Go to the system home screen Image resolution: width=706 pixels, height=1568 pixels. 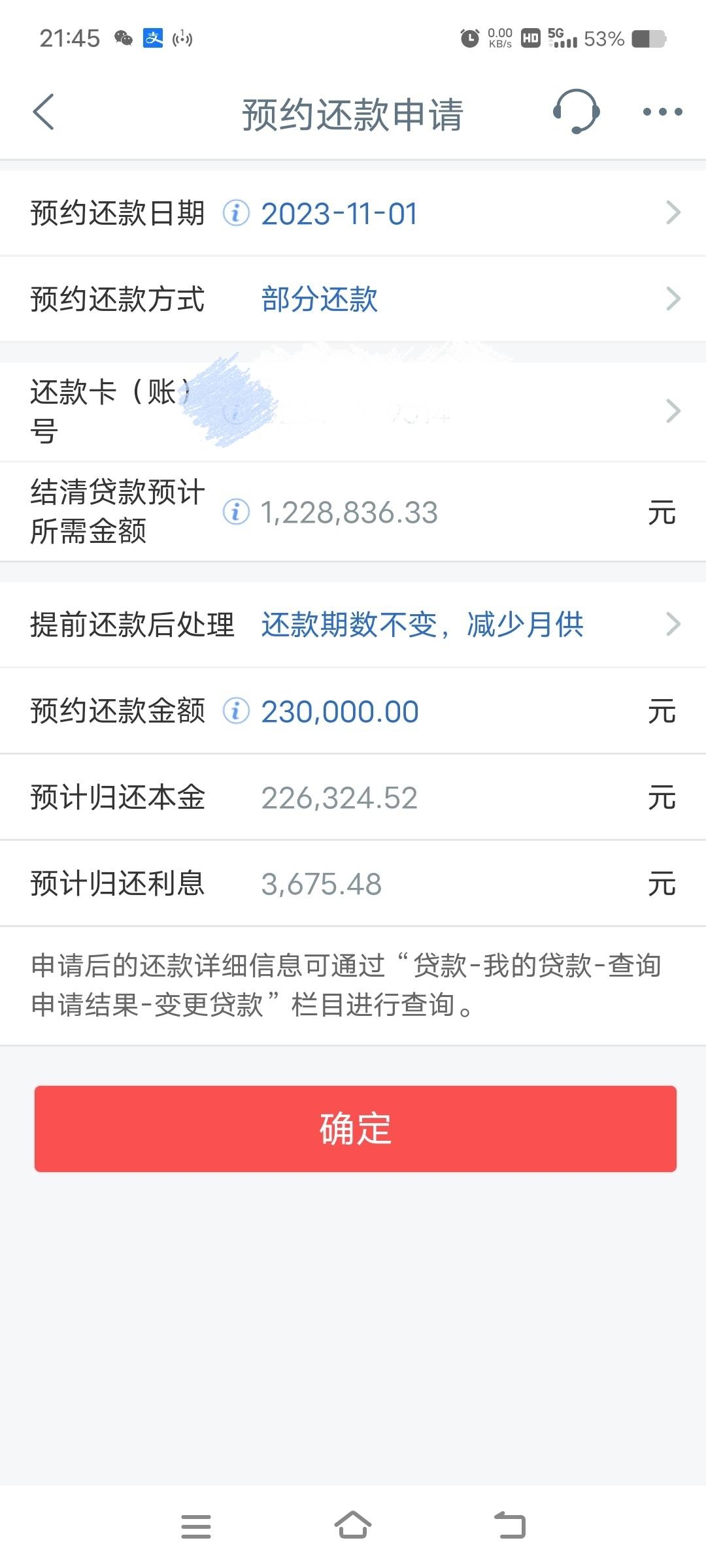353,1526
